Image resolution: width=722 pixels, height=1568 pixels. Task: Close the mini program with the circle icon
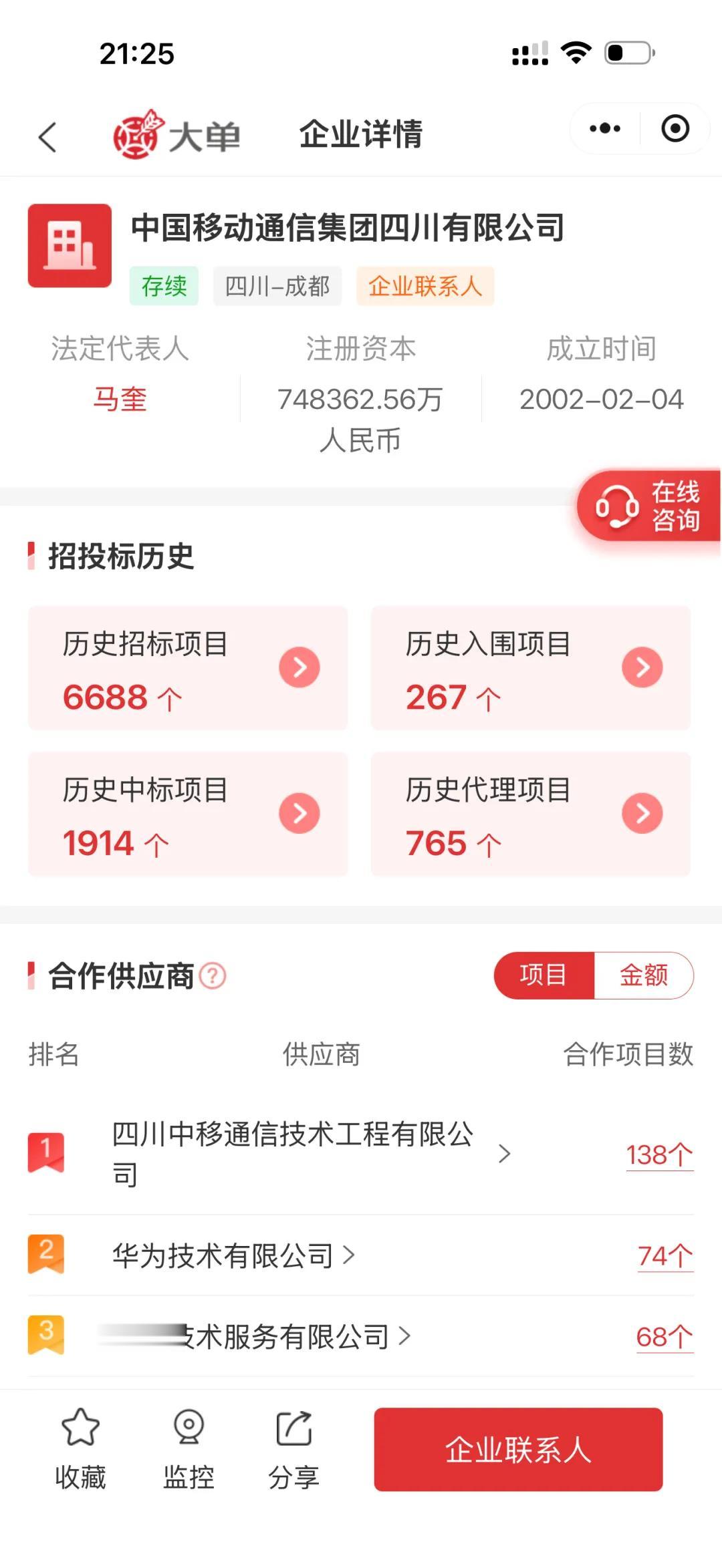(675, 128)
